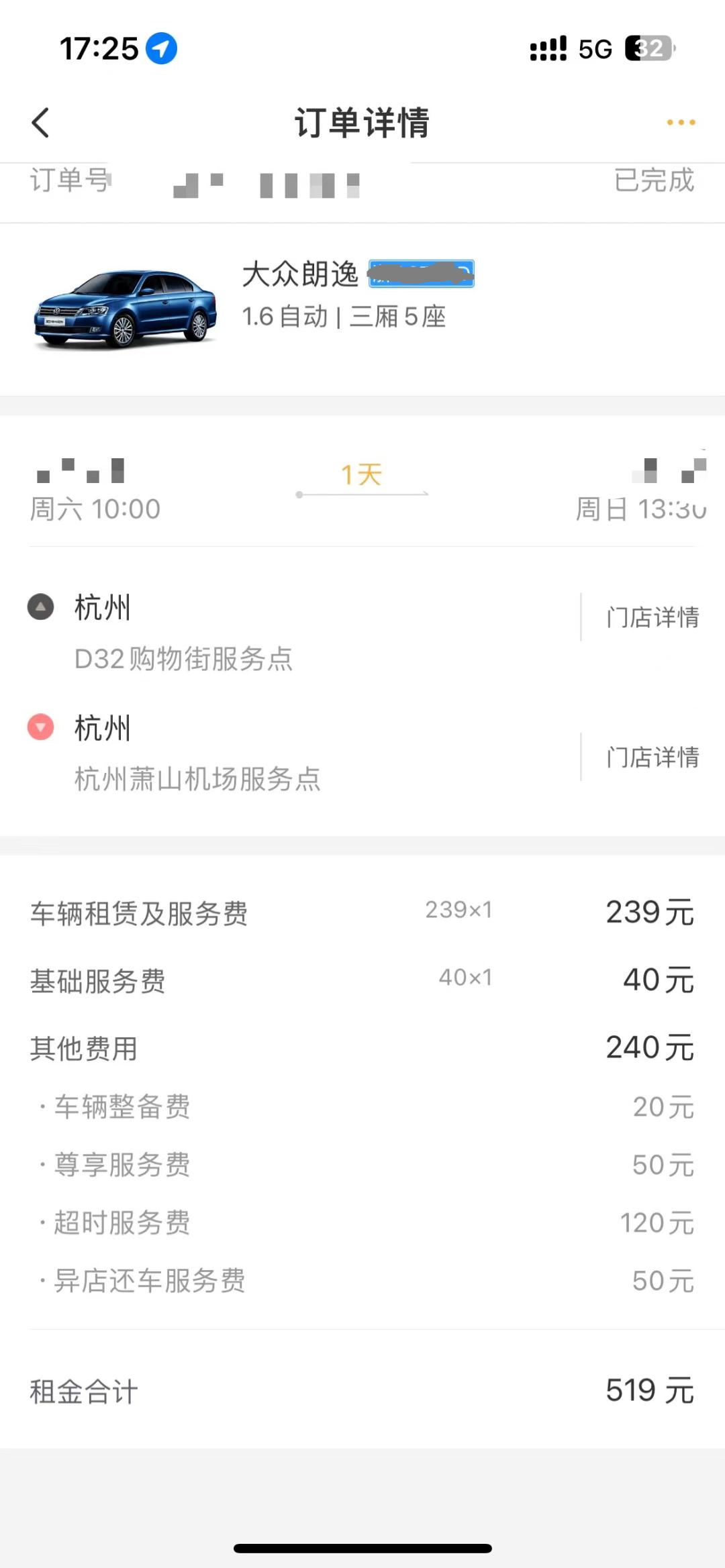The image size is (725, 1568).
Task: Tap the 超时服务费 120元 fee row
Action: pyautogui.click(x=362, y=1222)
